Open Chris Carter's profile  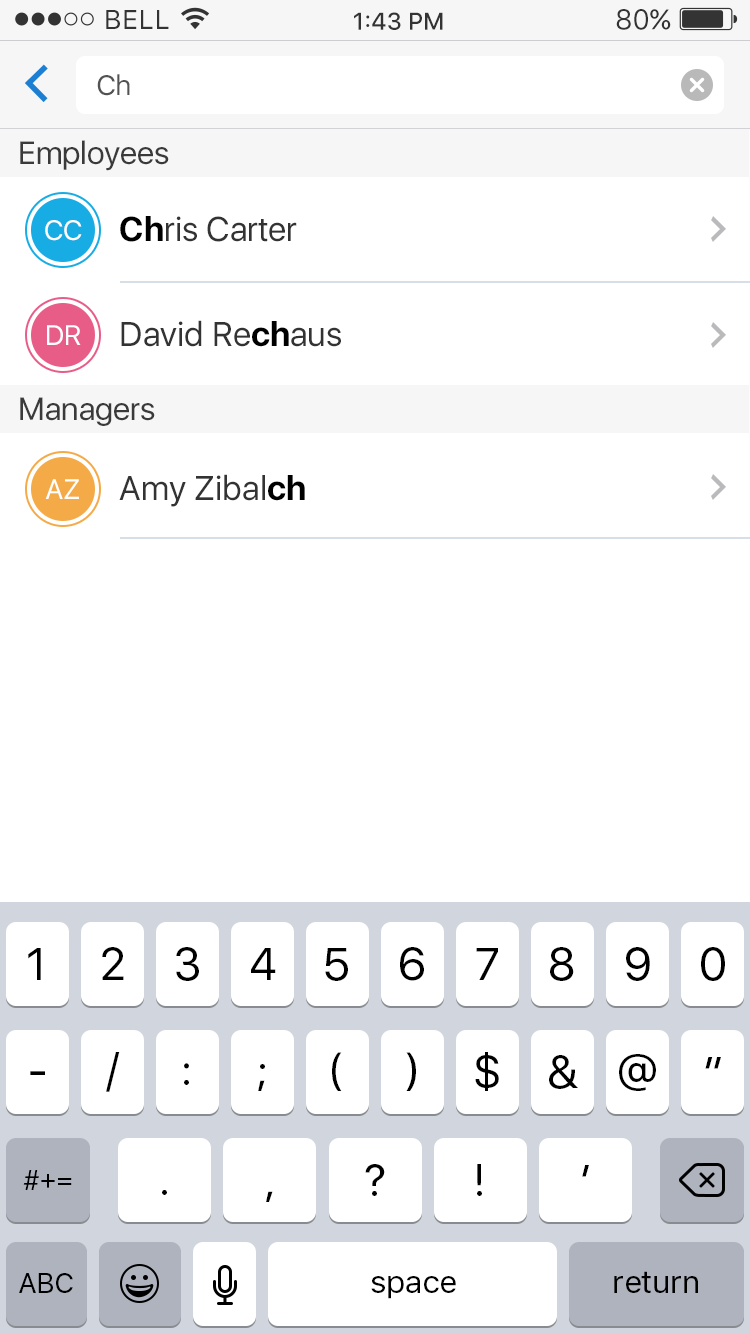(x=375, y=230)
